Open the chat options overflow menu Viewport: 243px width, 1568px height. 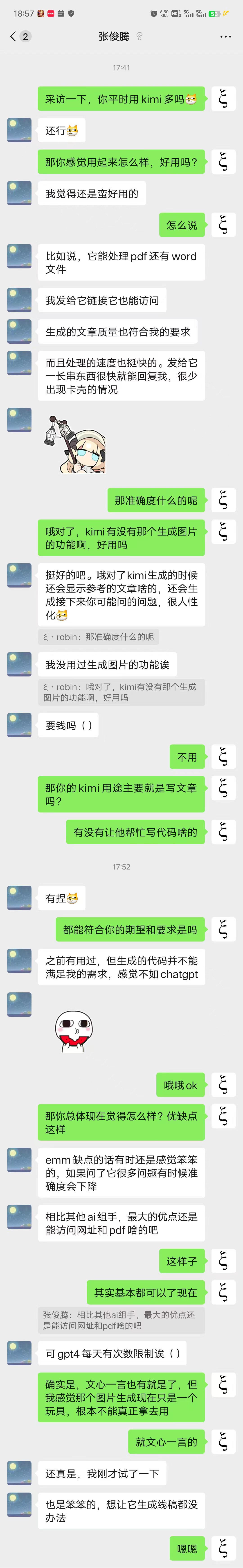point(225,36)
